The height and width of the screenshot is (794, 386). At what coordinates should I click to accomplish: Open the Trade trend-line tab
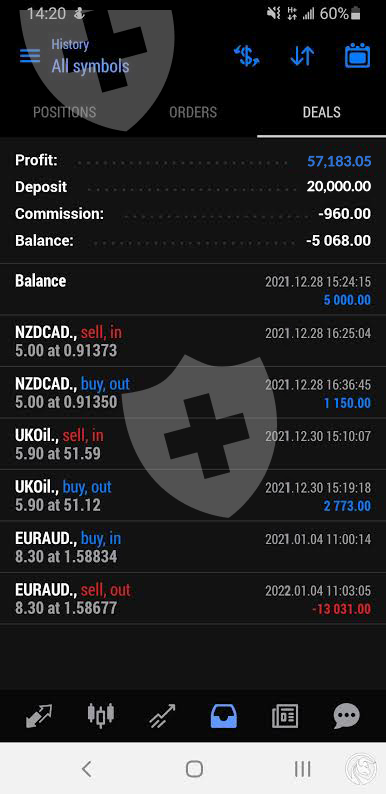(x=162, y=716)
